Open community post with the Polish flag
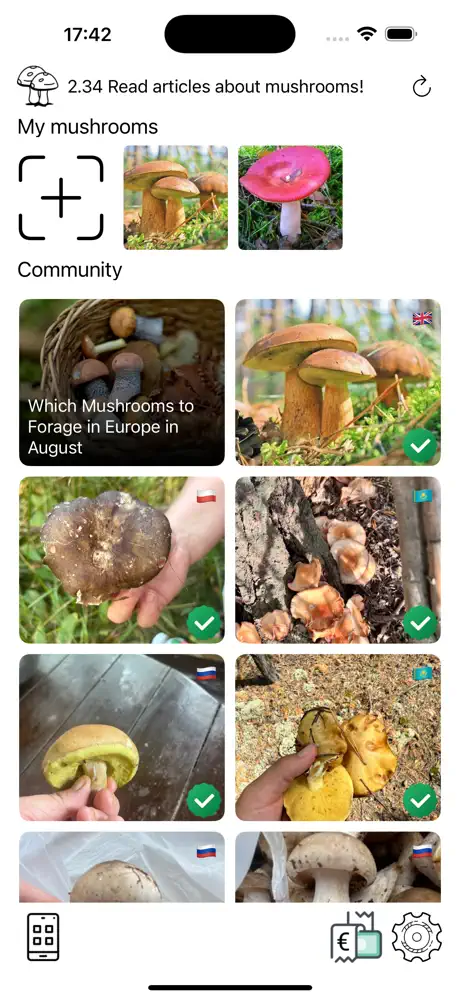The image size is (460, 999). click(122, 560)
